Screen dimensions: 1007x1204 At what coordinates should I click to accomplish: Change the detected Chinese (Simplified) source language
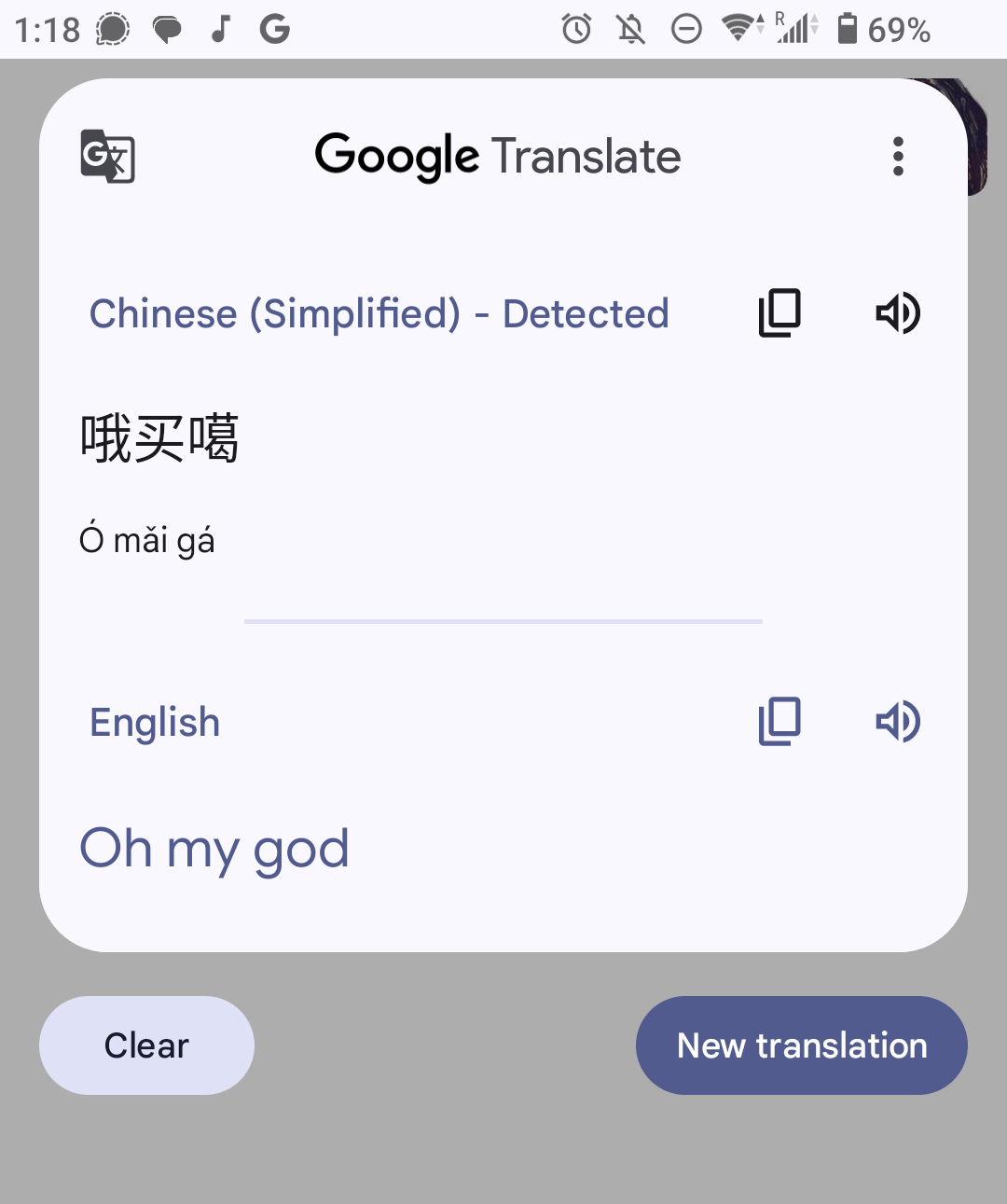379,313
